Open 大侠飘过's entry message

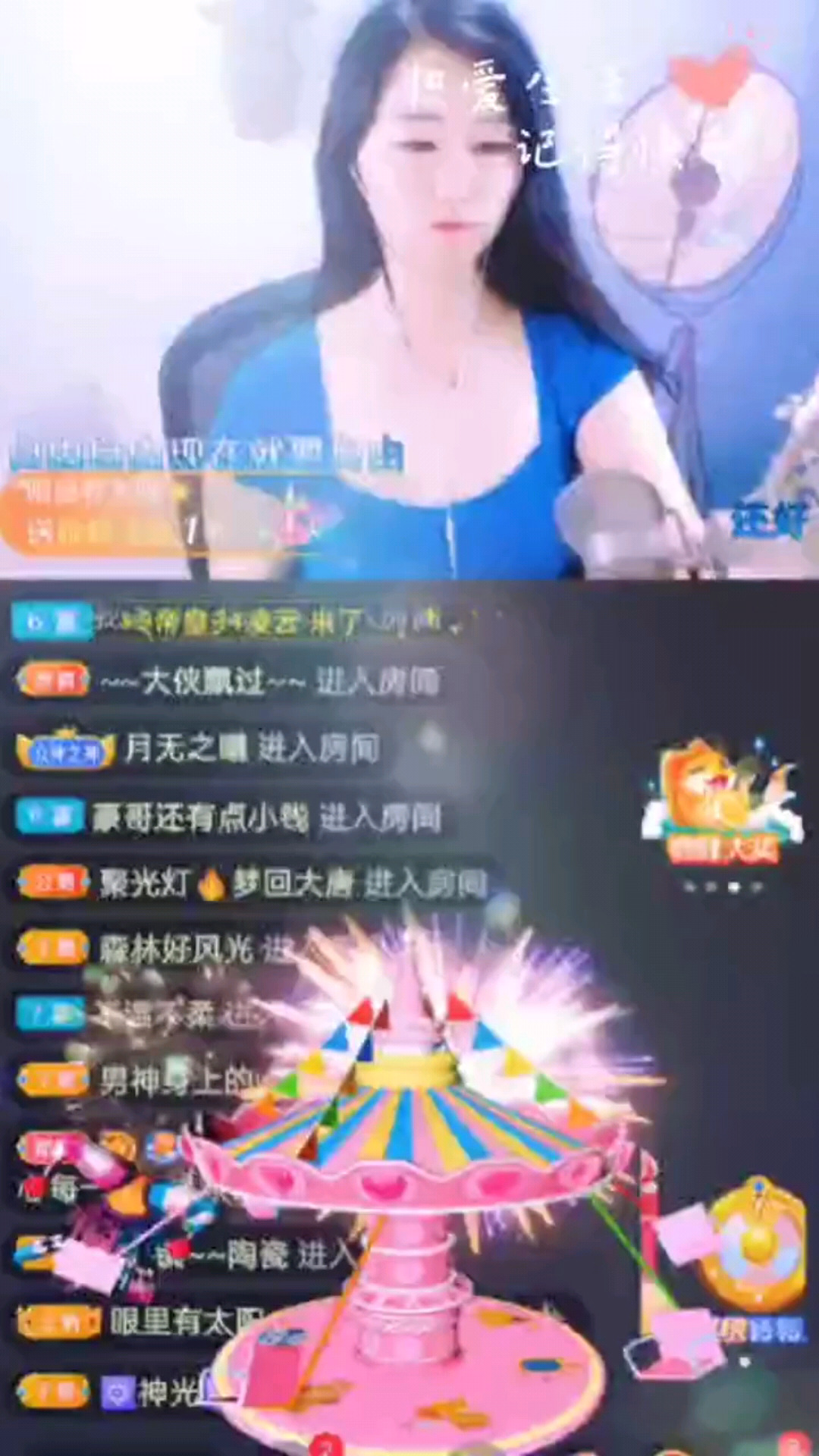pyautogui.click(x=227, y=681)
